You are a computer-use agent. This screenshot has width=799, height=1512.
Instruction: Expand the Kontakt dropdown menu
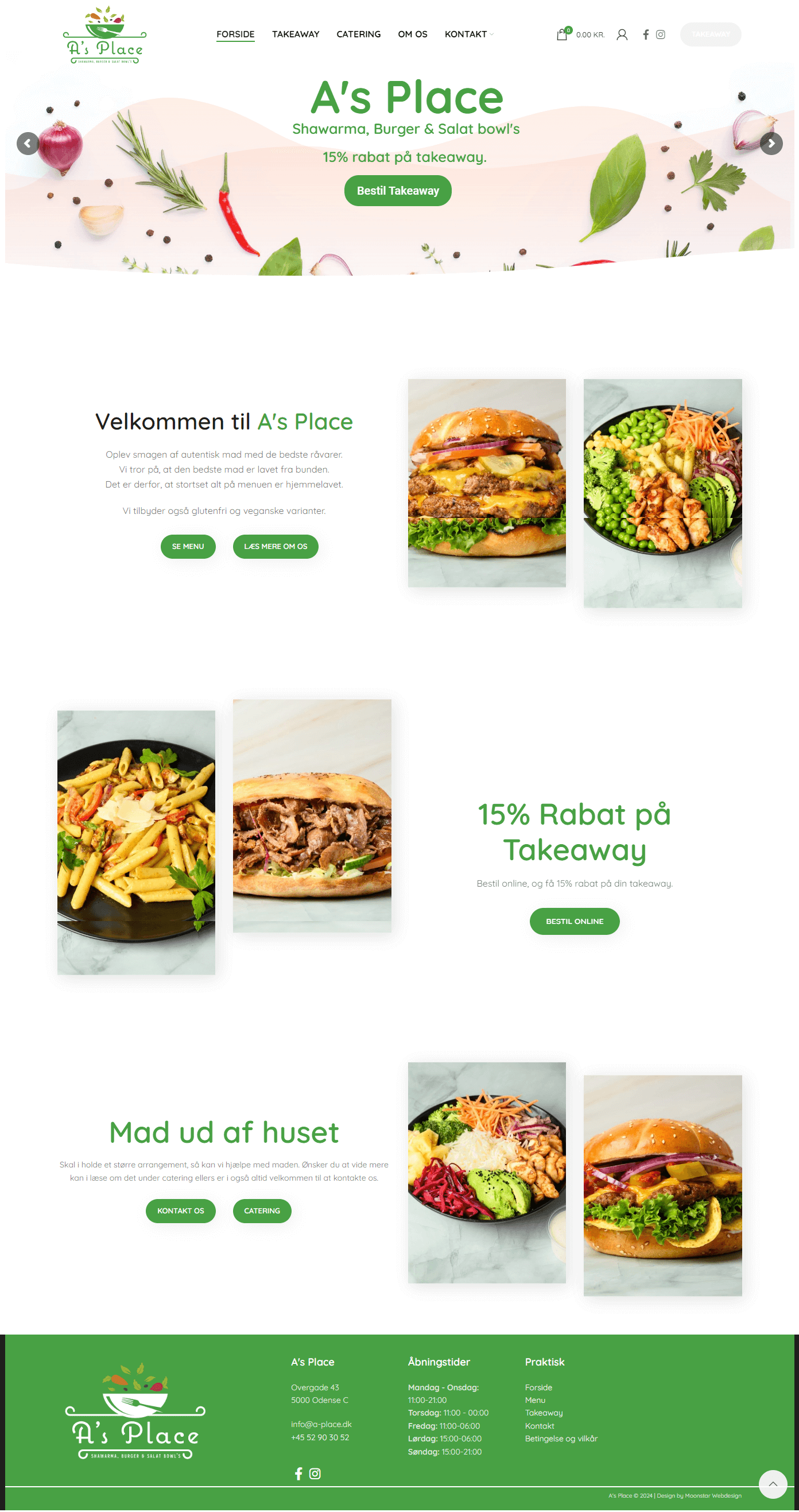click(468, 34)
